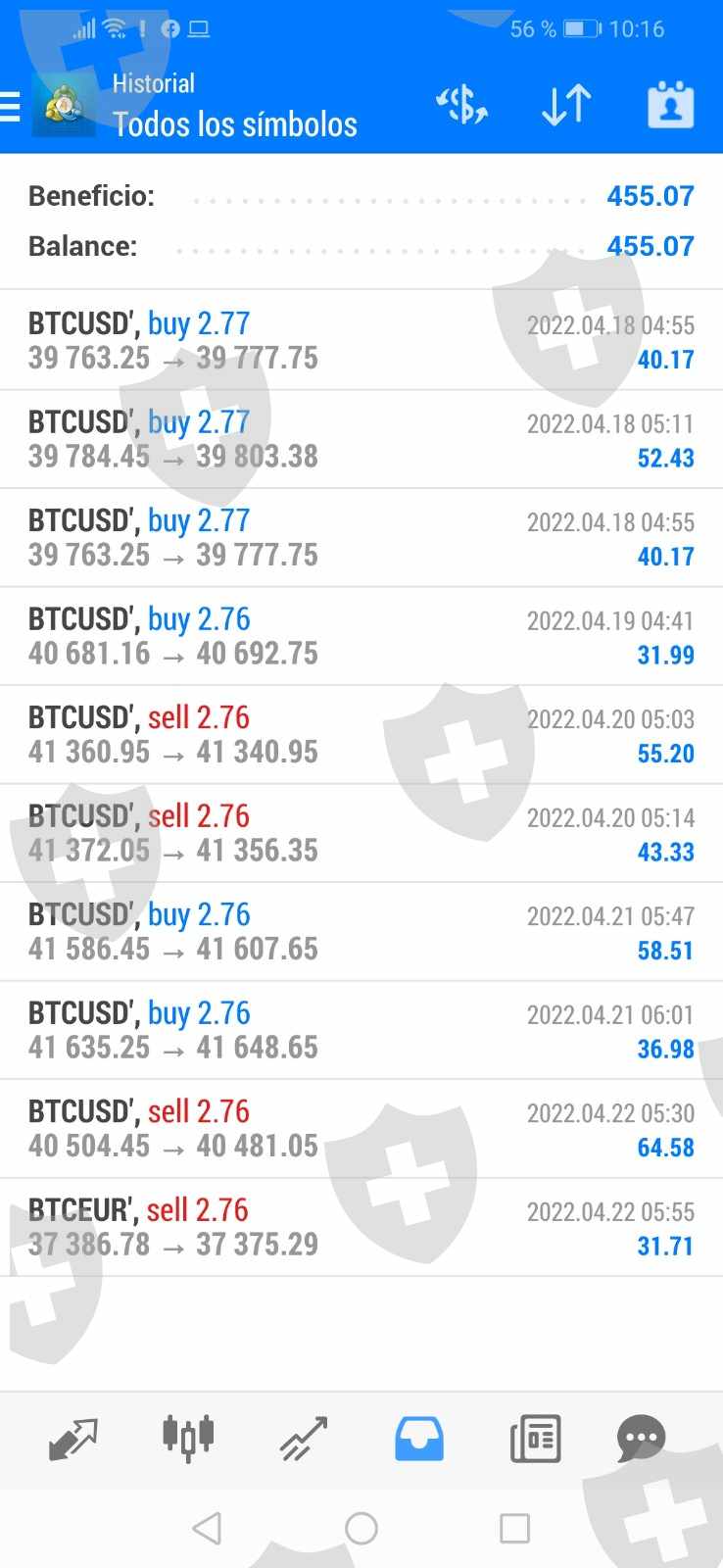Expand the BTCUSD sell with profit 64.58
The height and width of the screenshot is (1568, 723).
point(361,1128)
